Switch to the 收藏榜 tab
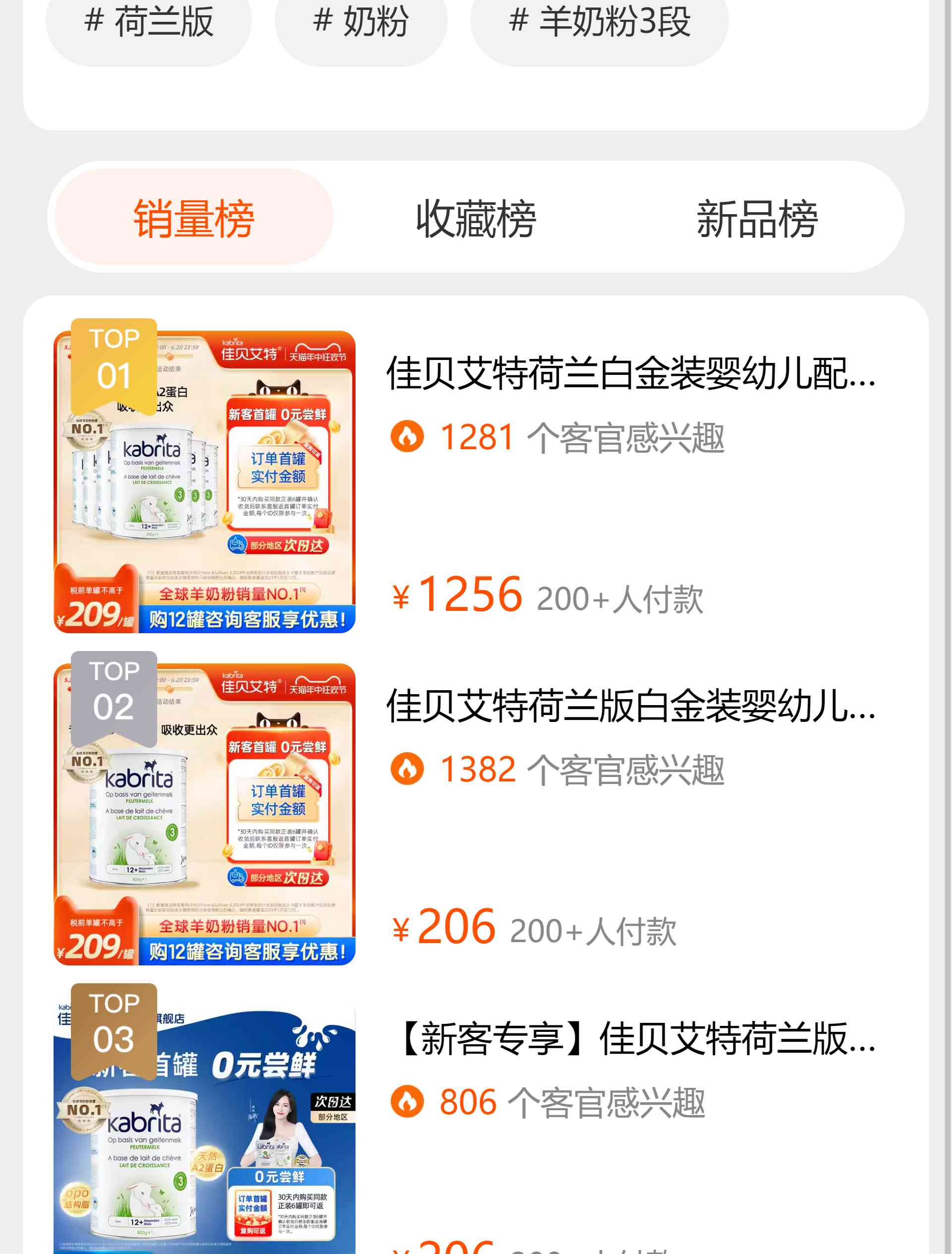The image size is (952, 1254). (x=476, y=218)
